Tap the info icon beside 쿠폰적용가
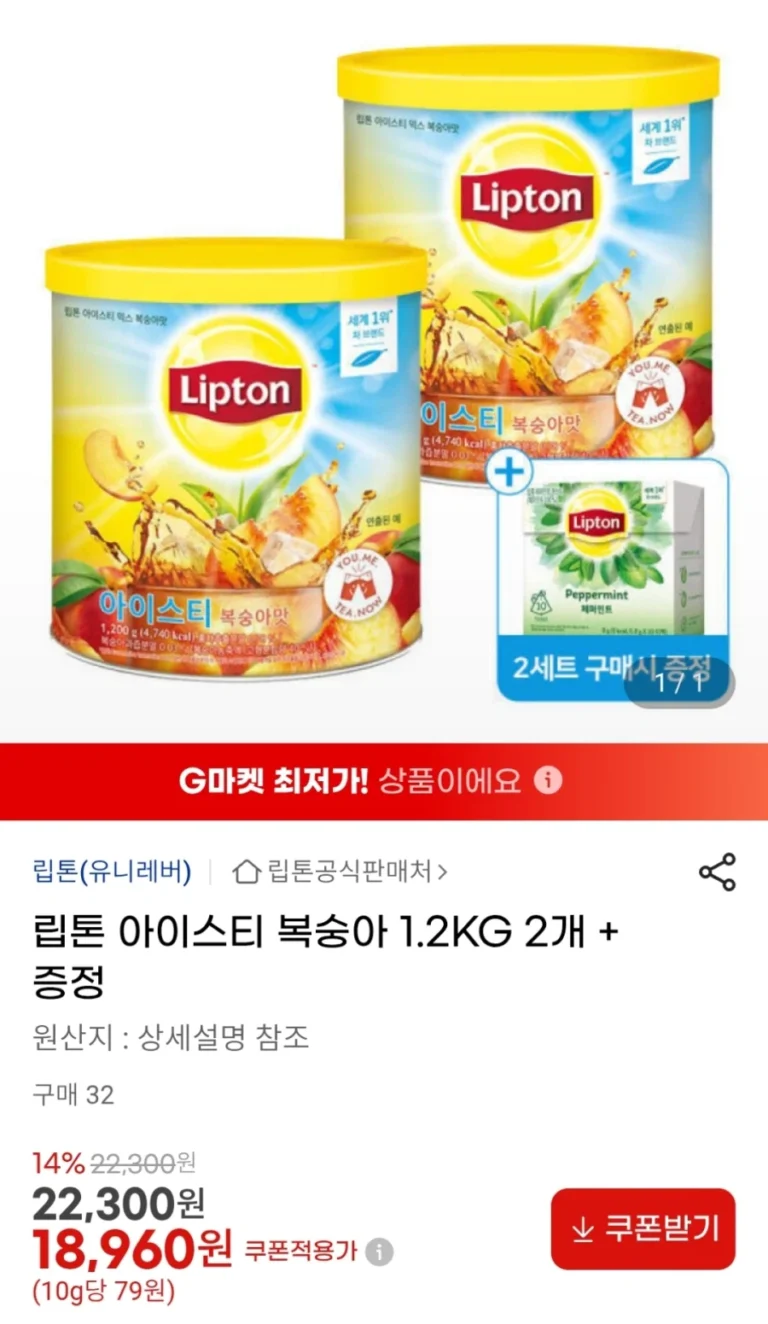 pos(379,1251)
